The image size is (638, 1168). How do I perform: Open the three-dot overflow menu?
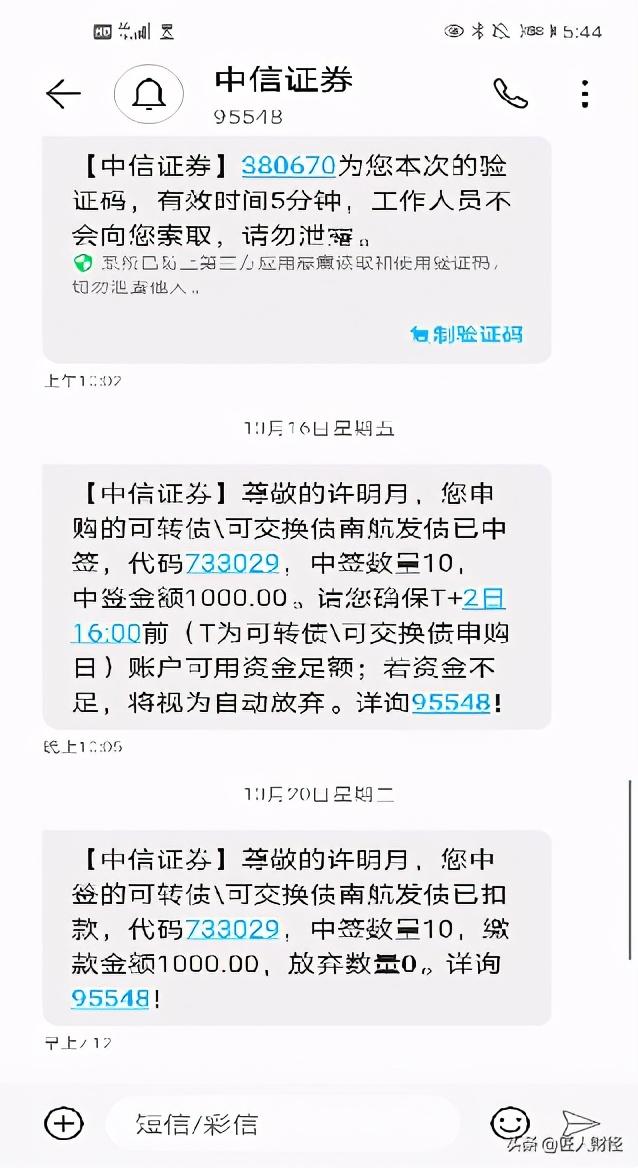[585, 95]
